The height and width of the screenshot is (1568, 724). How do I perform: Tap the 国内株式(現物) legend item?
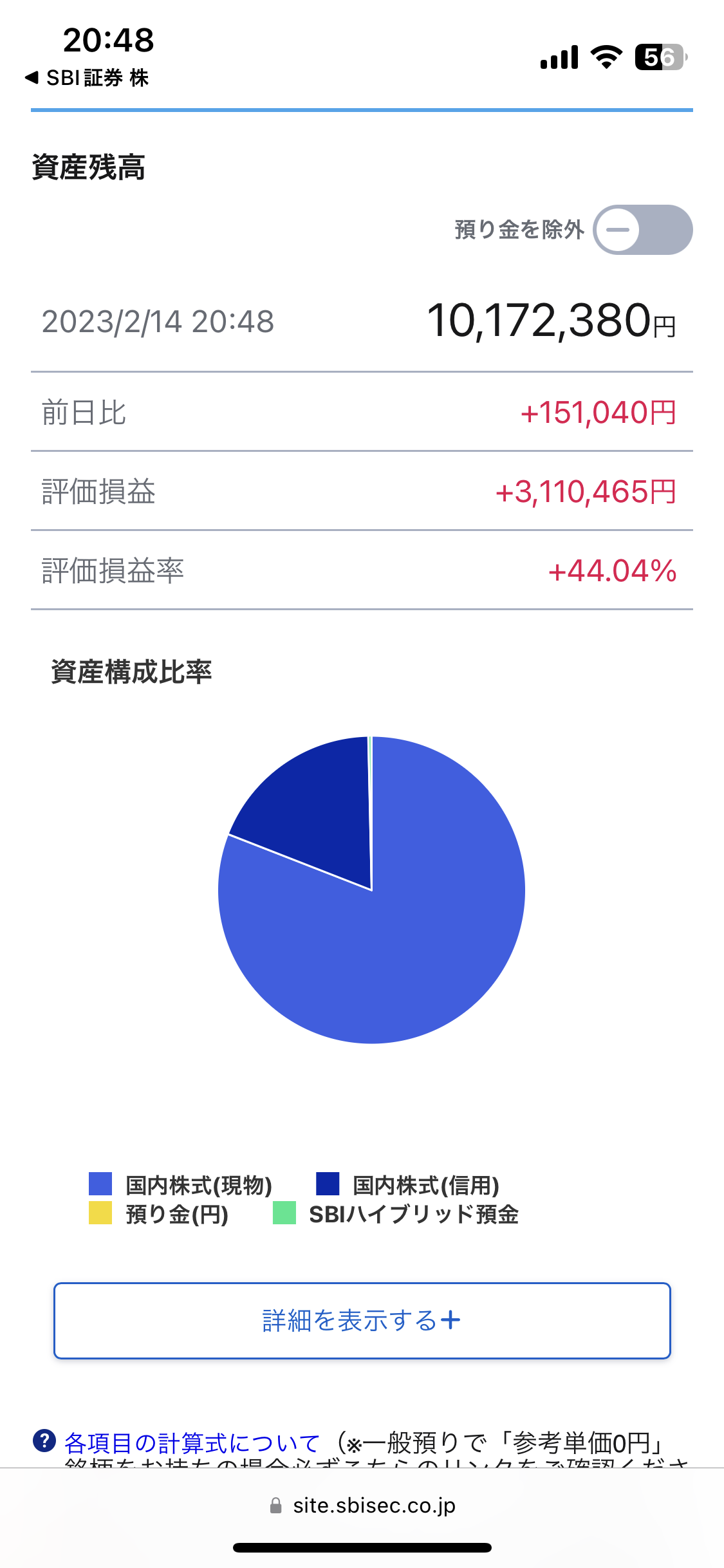coord(181,1184)
